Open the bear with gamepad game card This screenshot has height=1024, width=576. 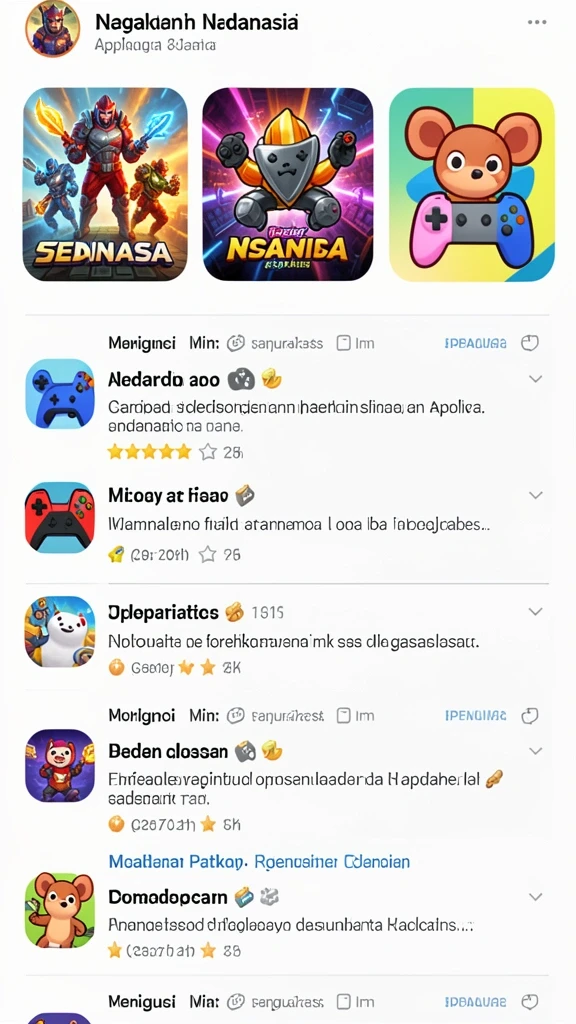[x=472, y=185]
